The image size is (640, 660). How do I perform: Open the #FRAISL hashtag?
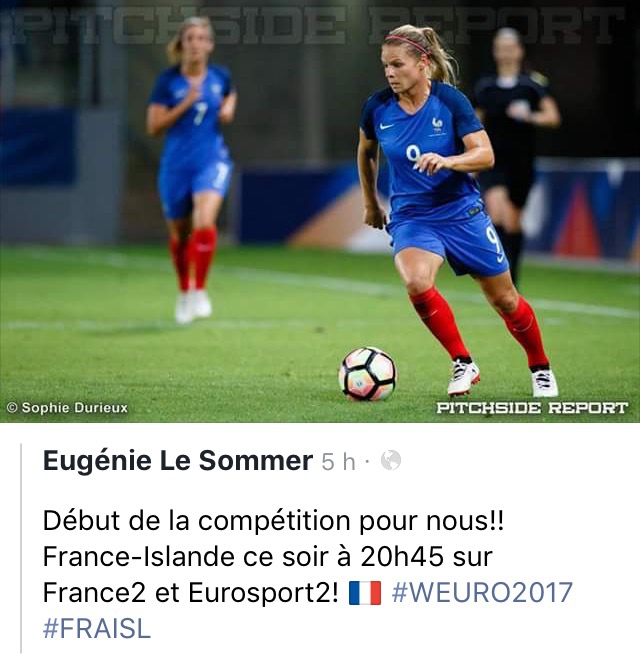tap(96, 629)
